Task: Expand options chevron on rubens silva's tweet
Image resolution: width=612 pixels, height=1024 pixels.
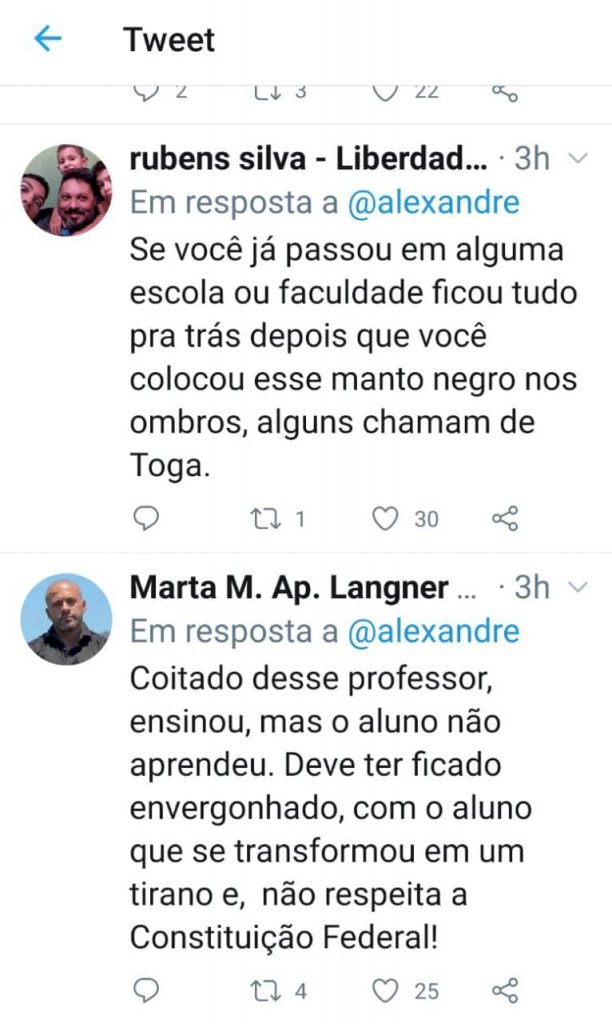Action: [577, 158]
